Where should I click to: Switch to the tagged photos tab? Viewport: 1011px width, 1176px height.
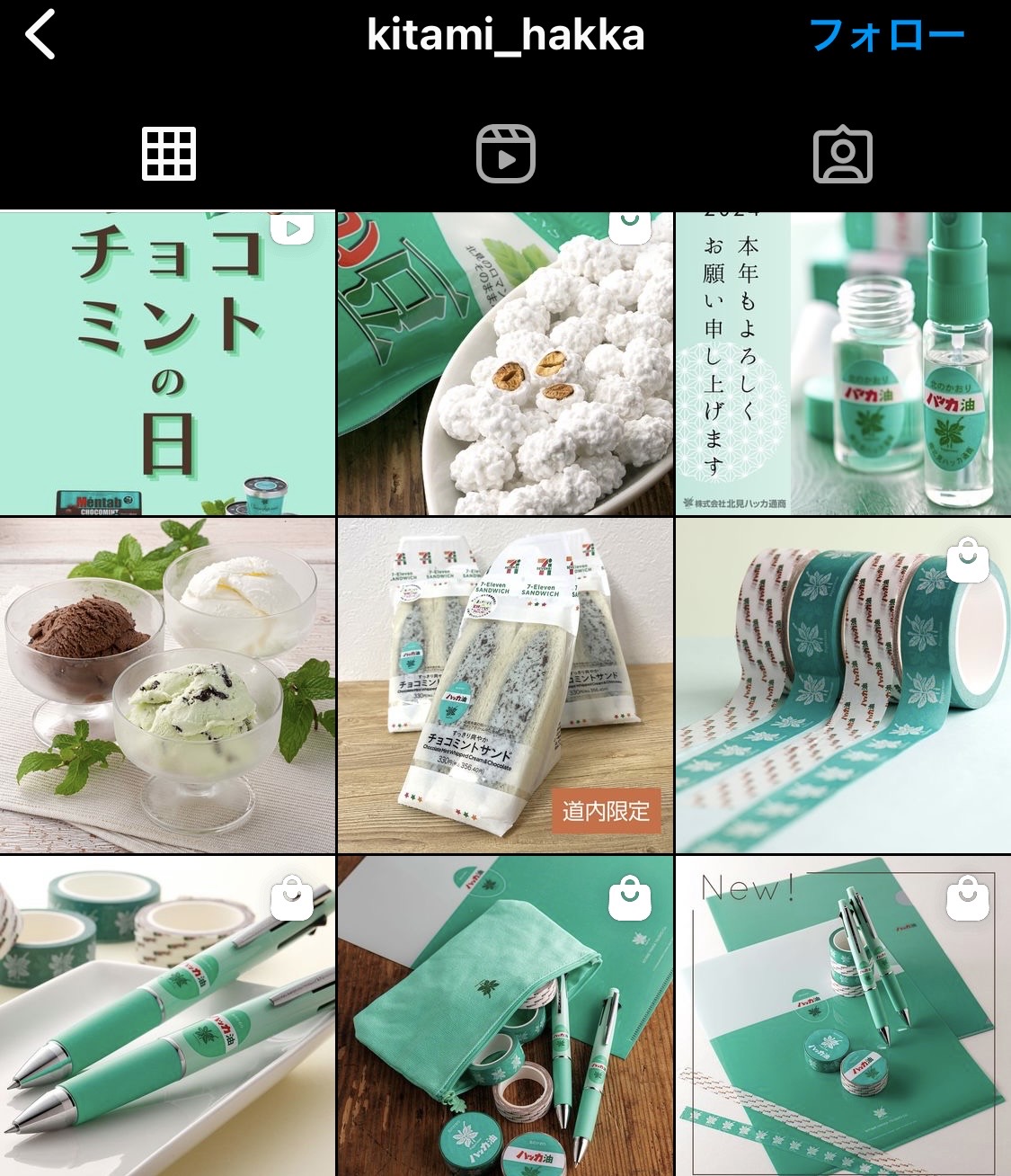tap(842, 156)
